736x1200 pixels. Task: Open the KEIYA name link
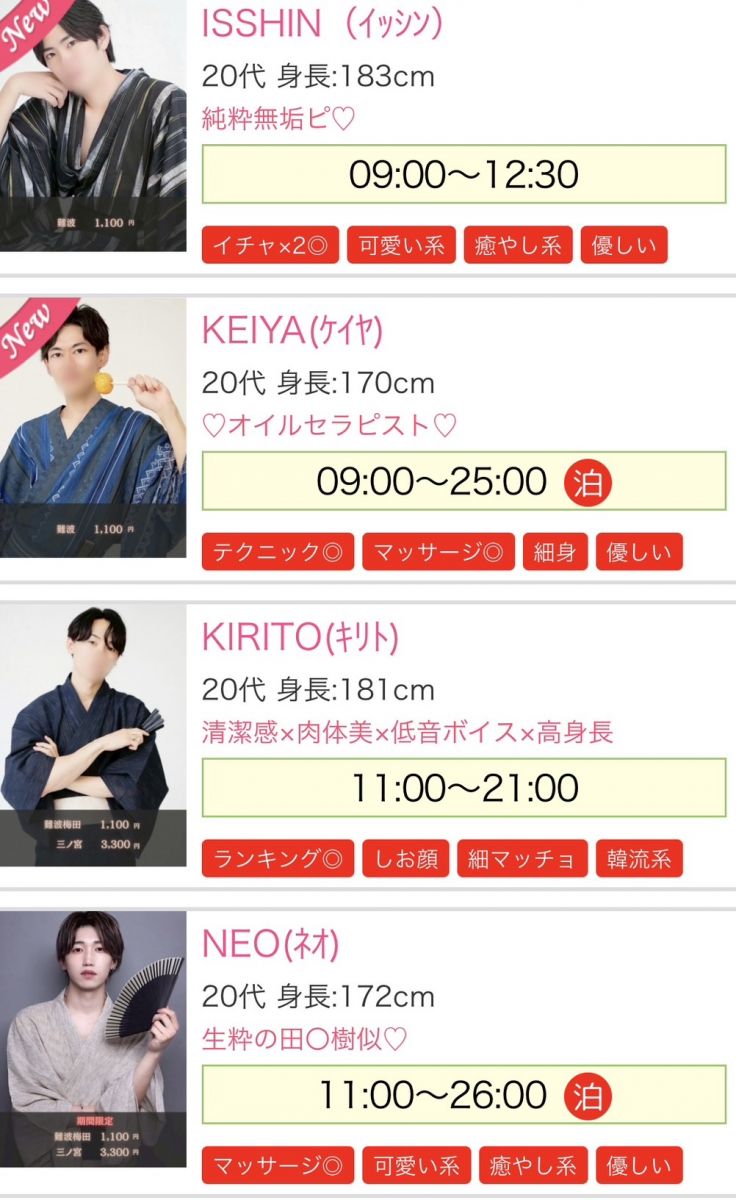click(292, 330)
